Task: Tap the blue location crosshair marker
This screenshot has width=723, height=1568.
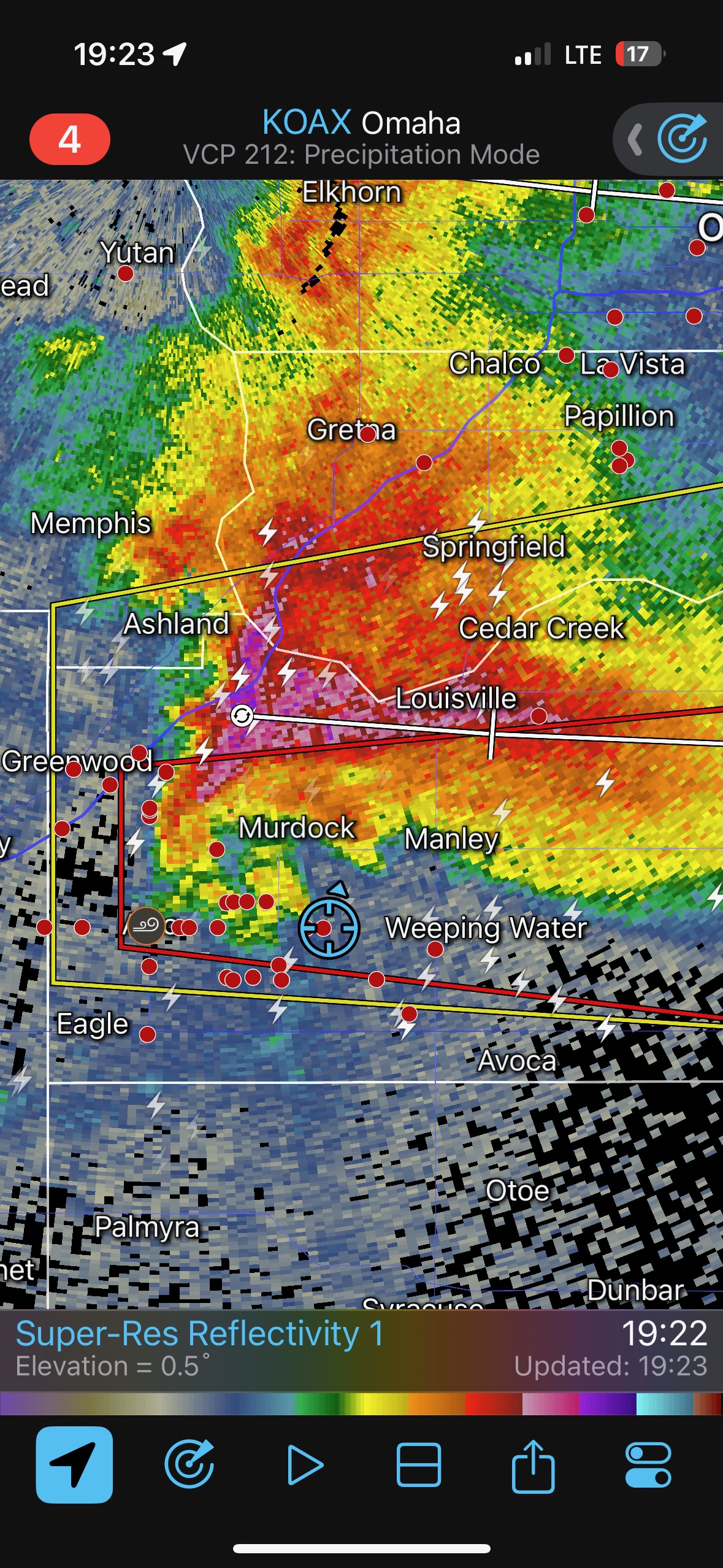Action: (x=328, y=928)
